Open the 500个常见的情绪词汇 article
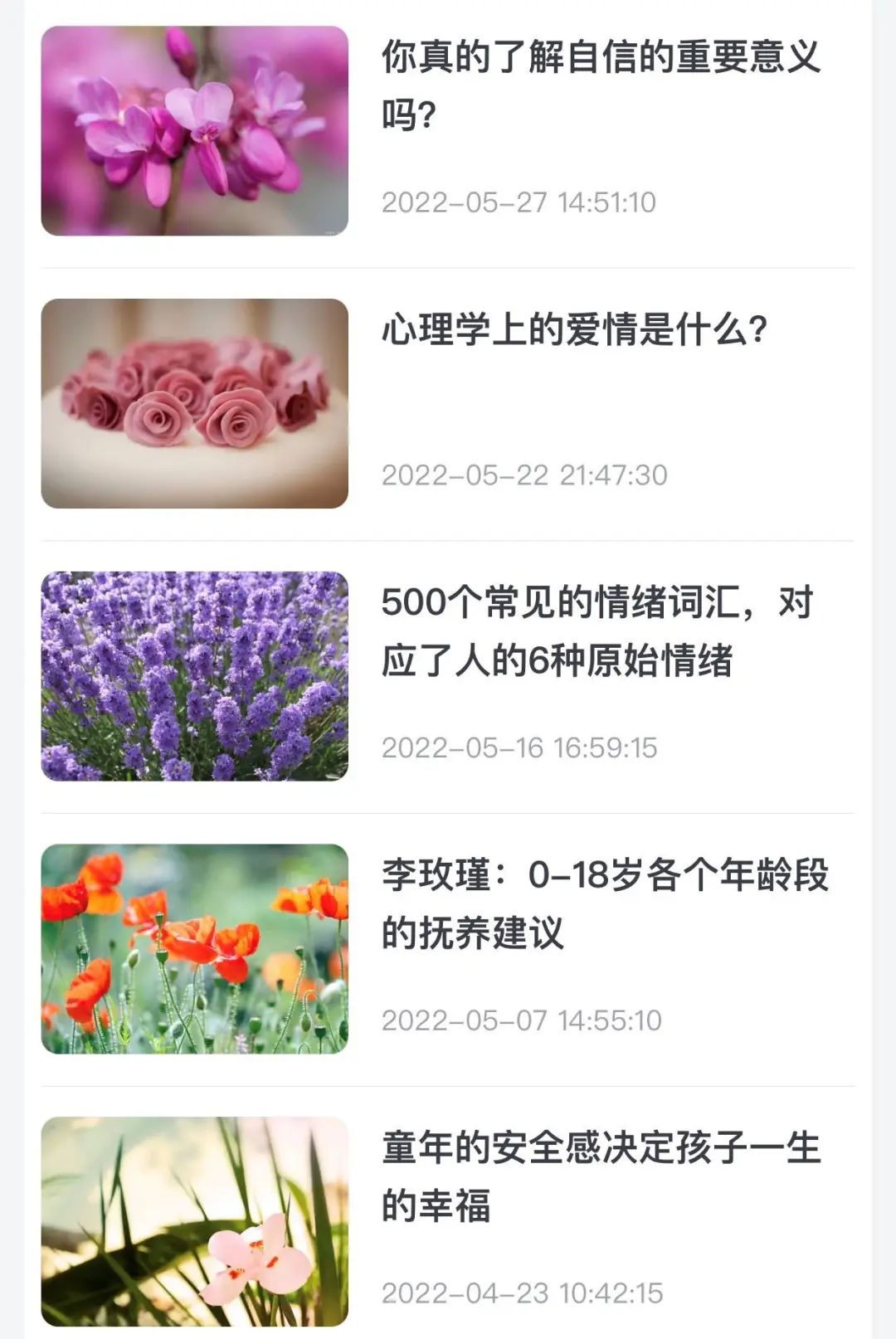Image resolution: width=896 pixels, height=1339 pixels. 597,631
